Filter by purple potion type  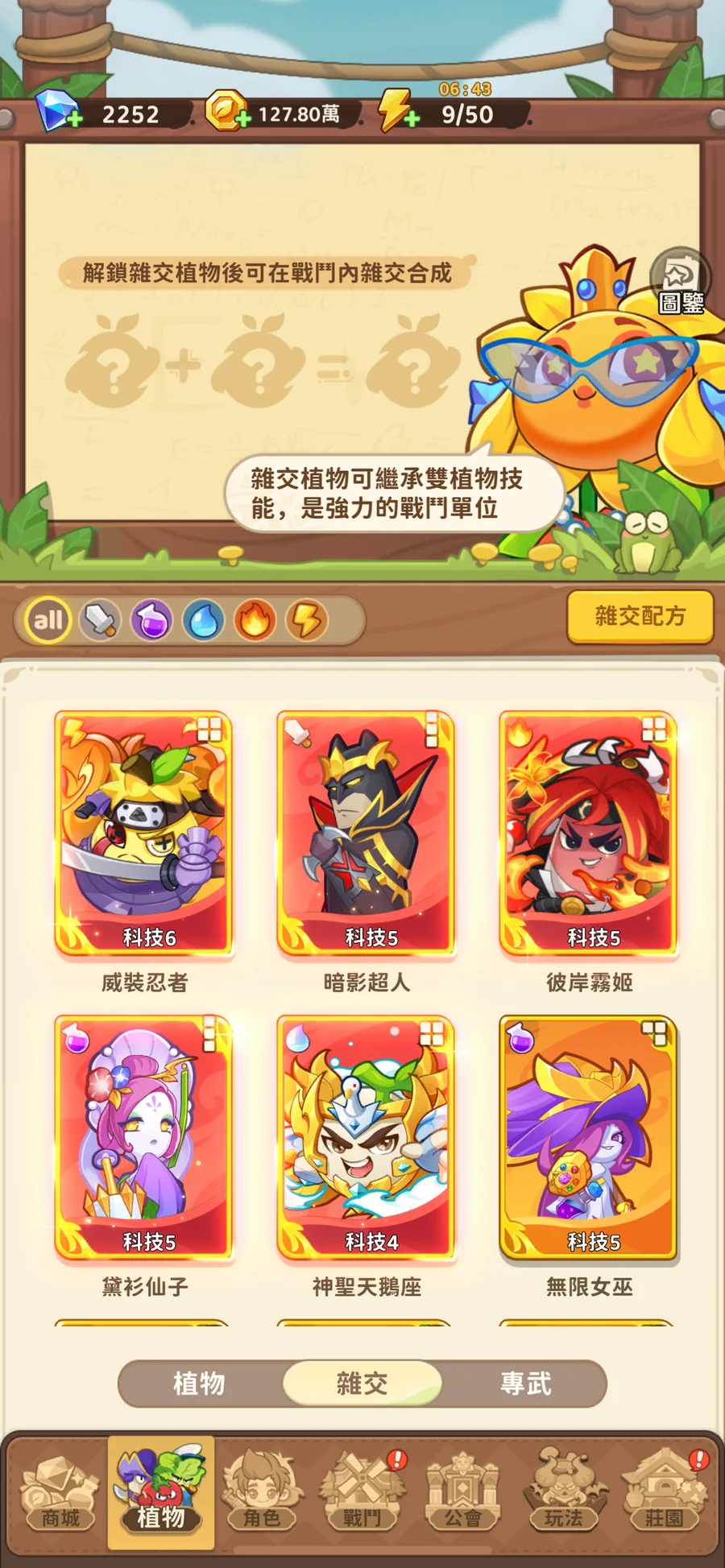[x=151, y=621]
